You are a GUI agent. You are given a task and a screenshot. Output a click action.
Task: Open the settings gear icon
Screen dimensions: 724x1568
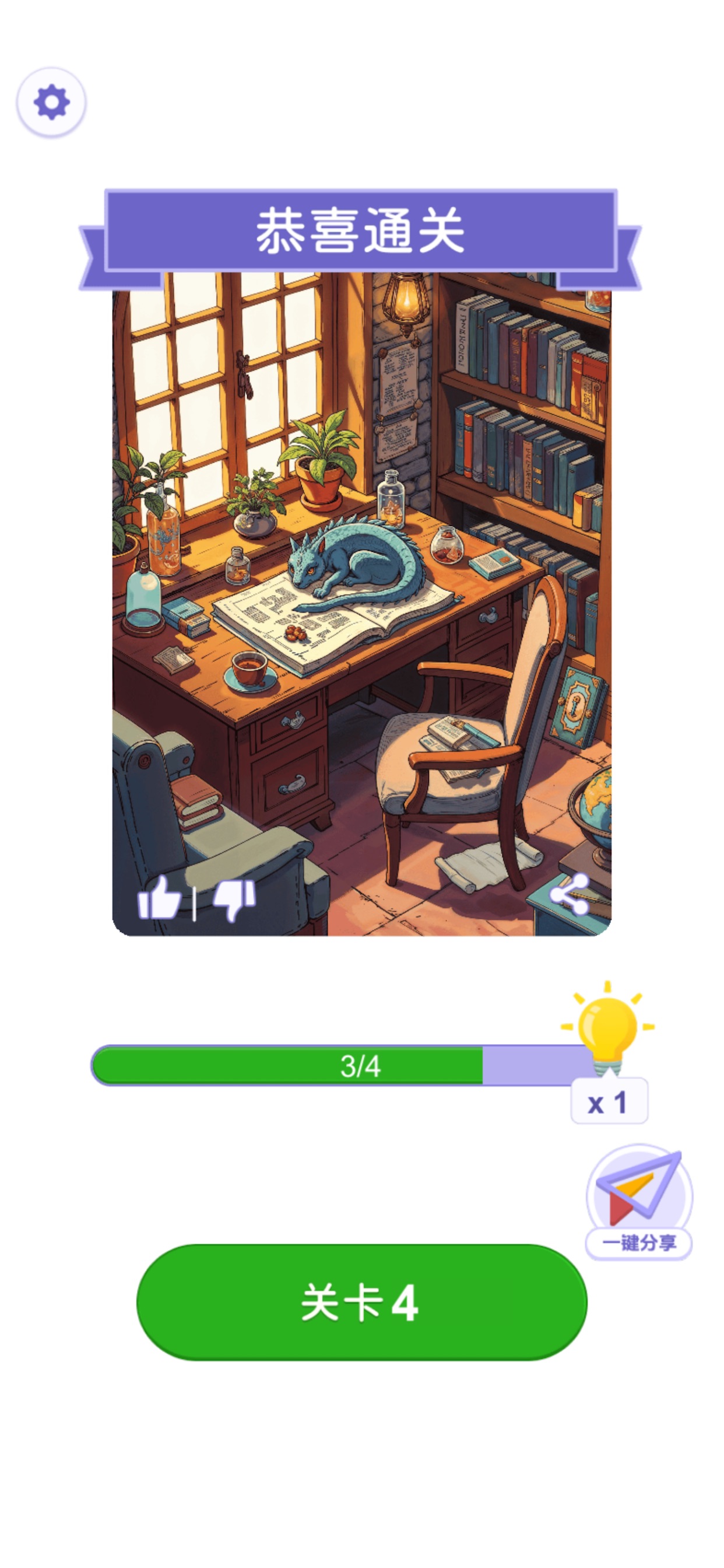click(51, 102)
